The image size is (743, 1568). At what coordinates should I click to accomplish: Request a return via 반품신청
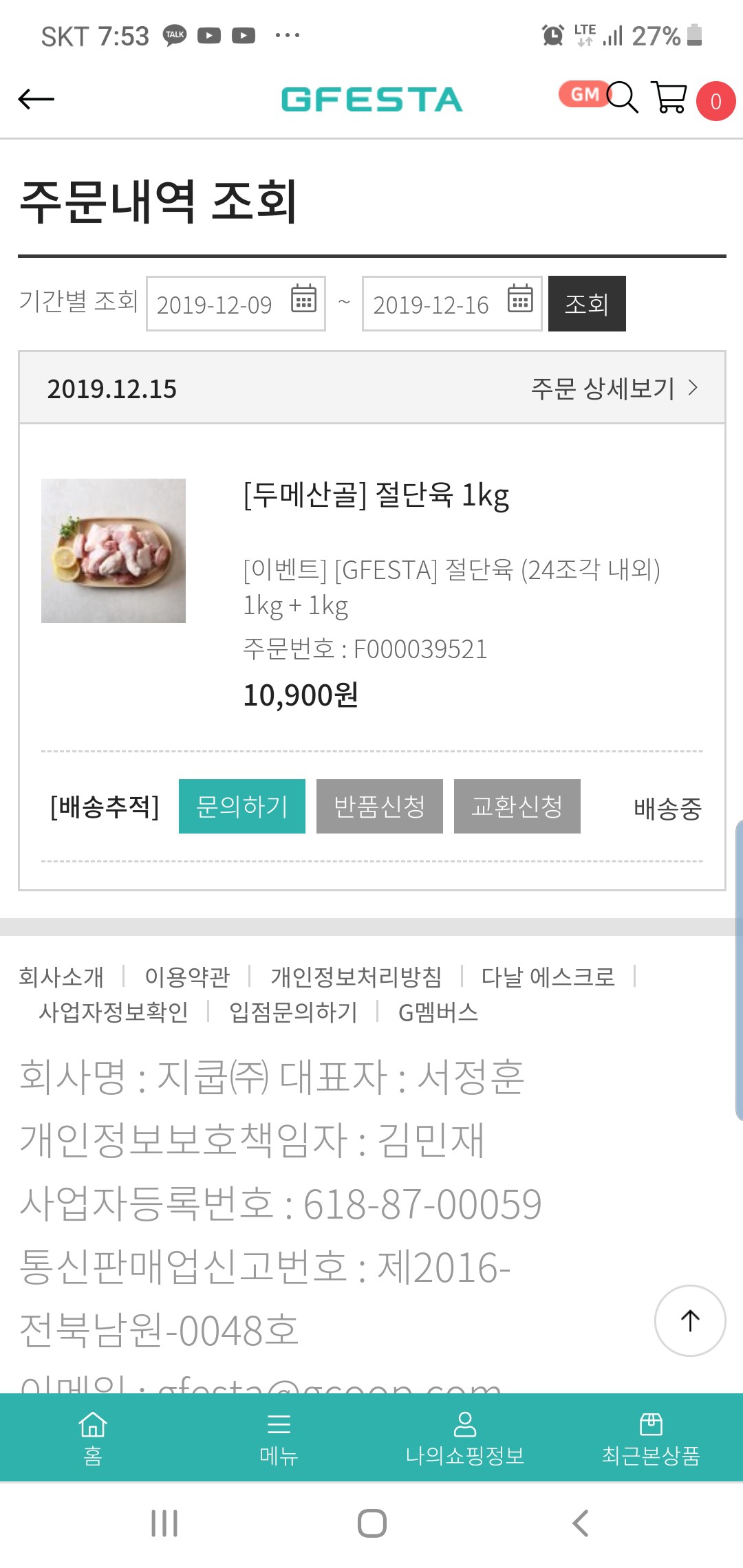[379, 807]
